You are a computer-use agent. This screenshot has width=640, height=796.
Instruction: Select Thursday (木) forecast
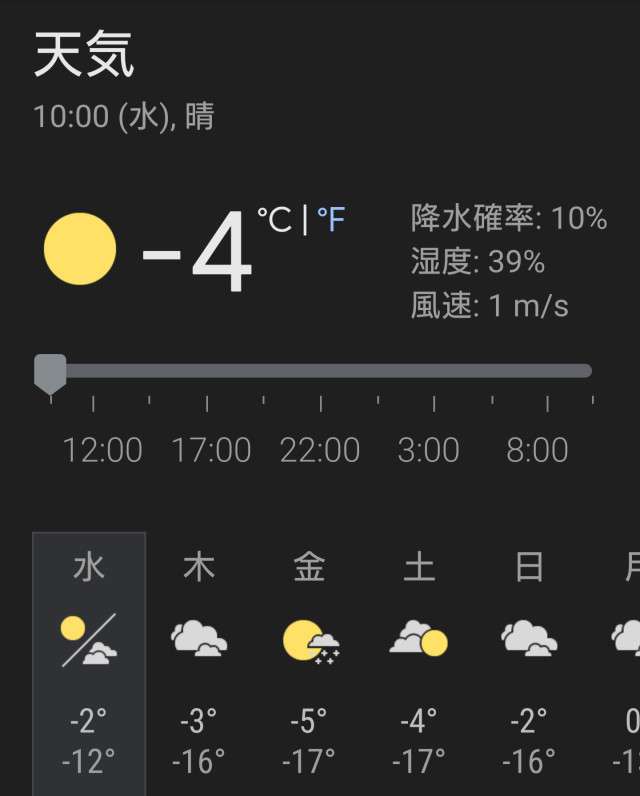coord(199,662)
